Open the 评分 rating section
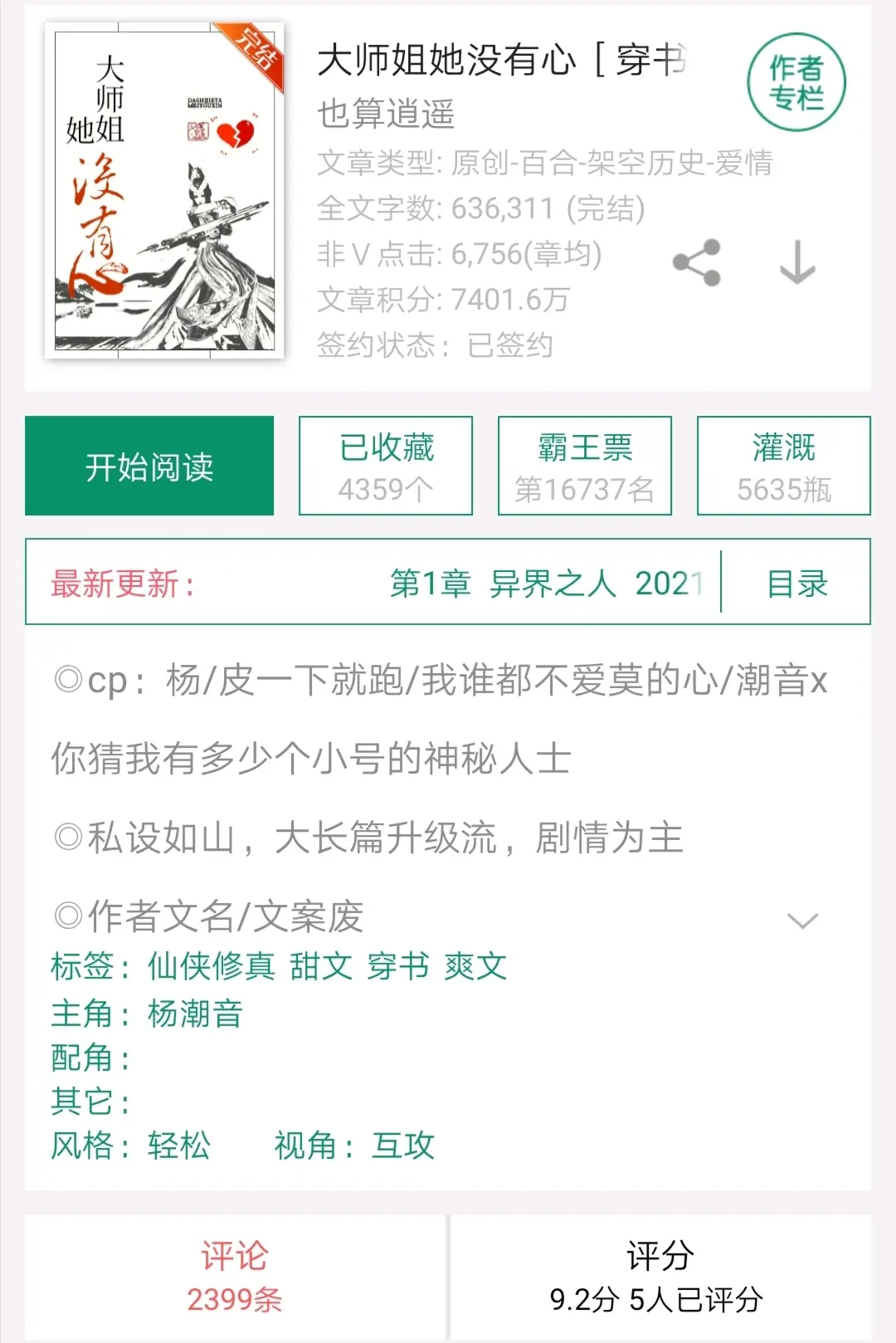 660,1277
